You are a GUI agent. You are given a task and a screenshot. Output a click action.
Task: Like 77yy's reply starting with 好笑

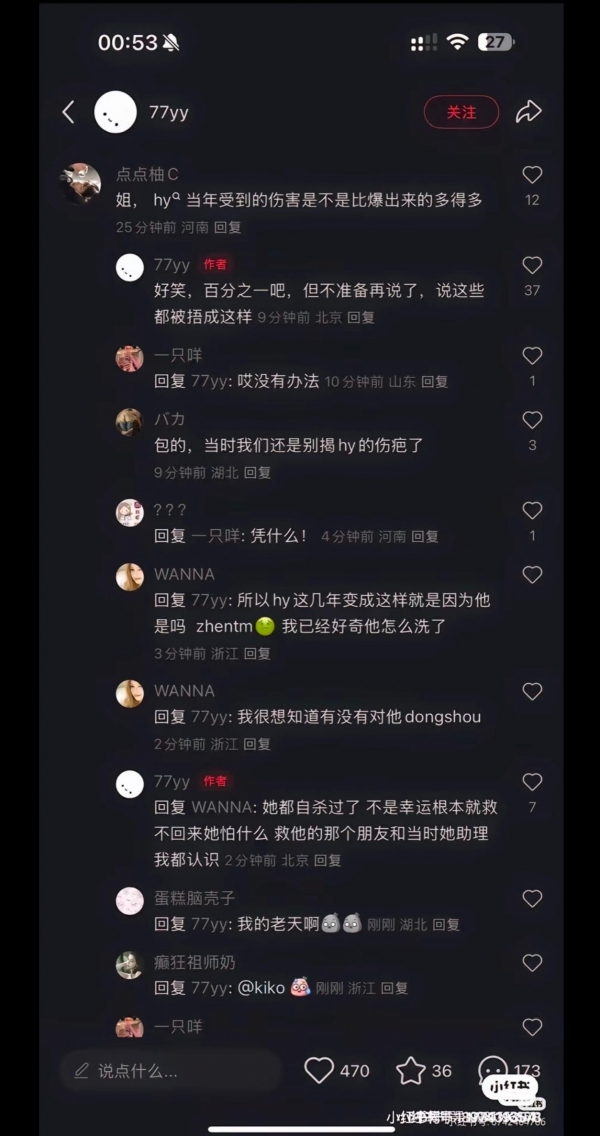coord(532,266)
